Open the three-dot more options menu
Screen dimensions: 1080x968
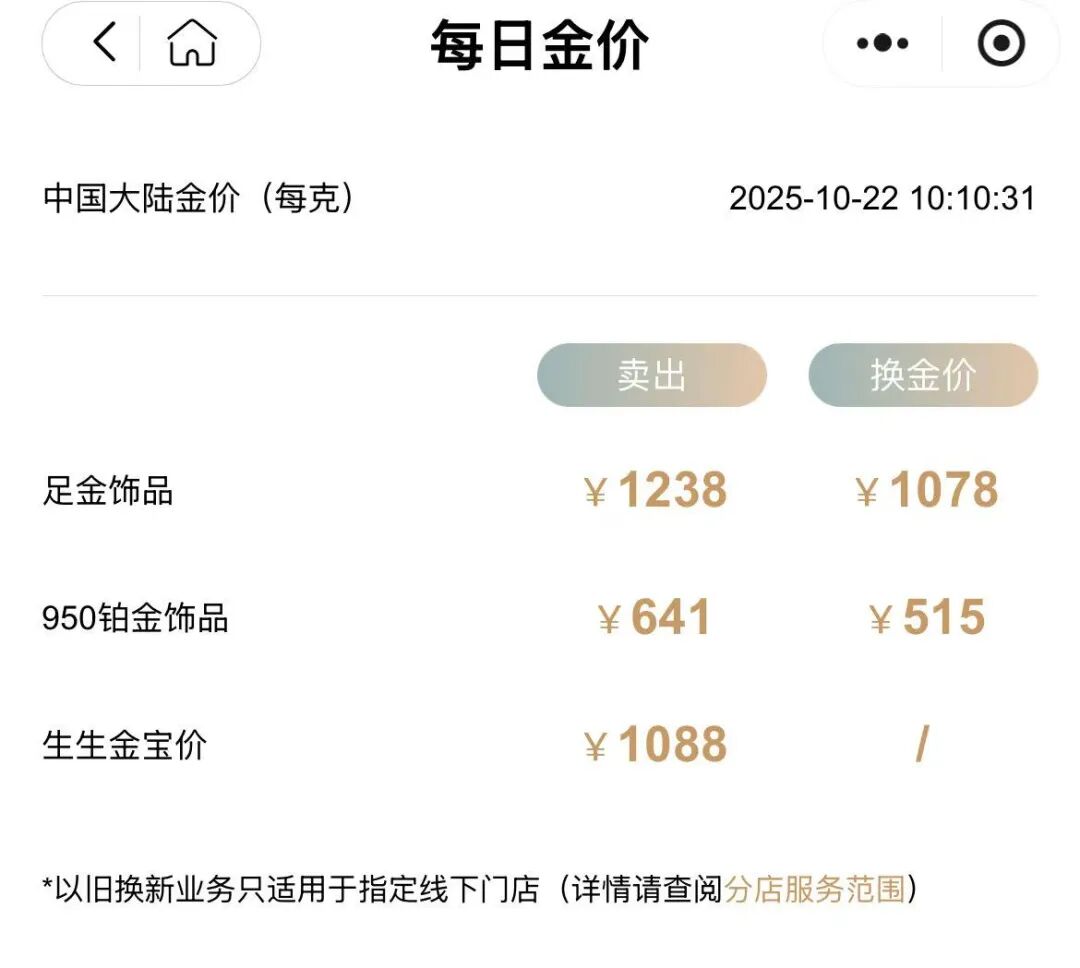pyautogui.click(x=882, y=43)
